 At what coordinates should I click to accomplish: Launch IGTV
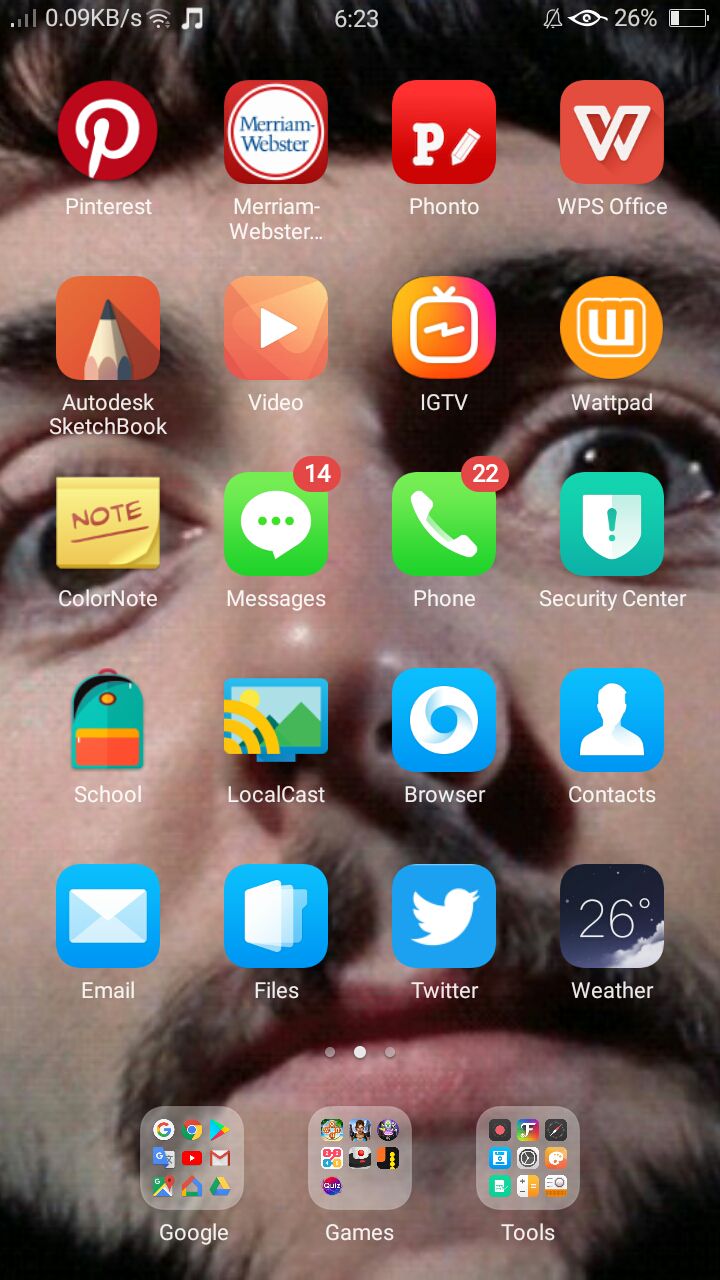click(x=444, y=328)
